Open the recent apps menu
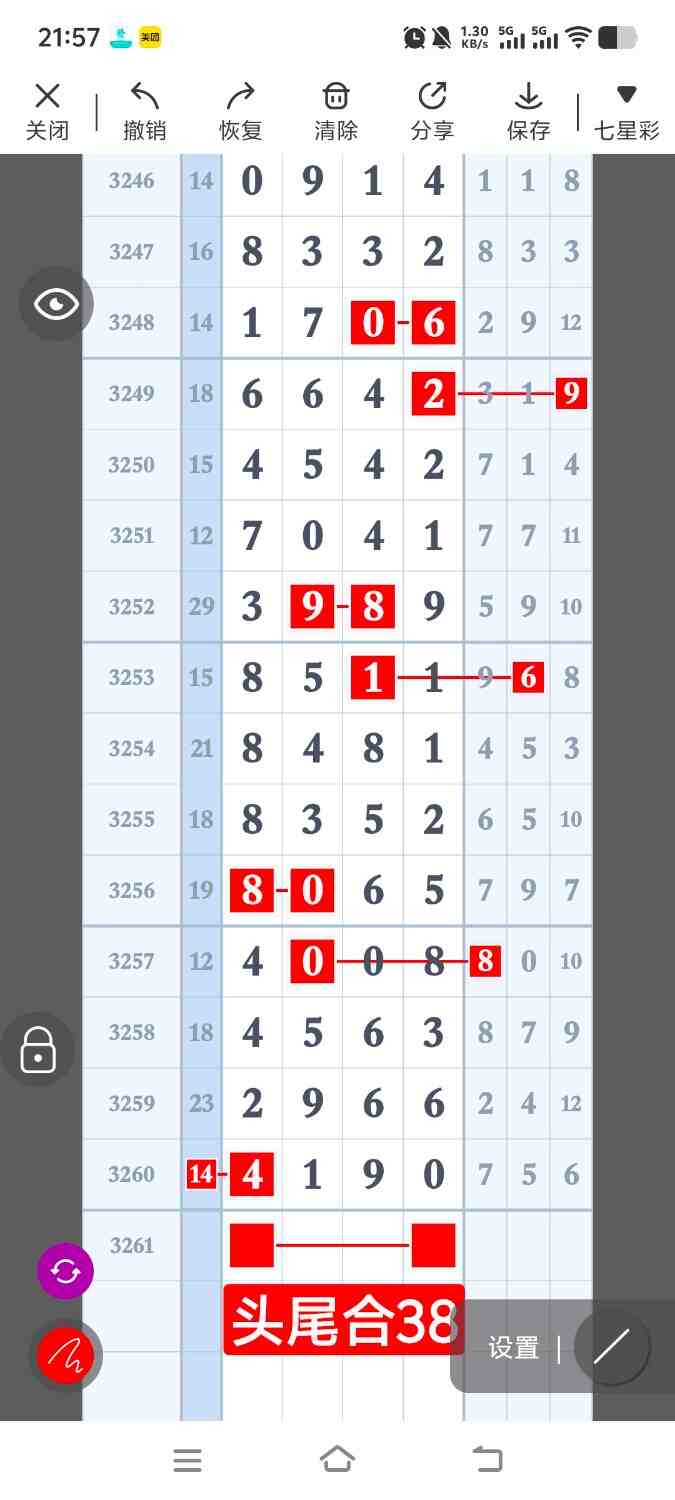 pos(187,1460)
